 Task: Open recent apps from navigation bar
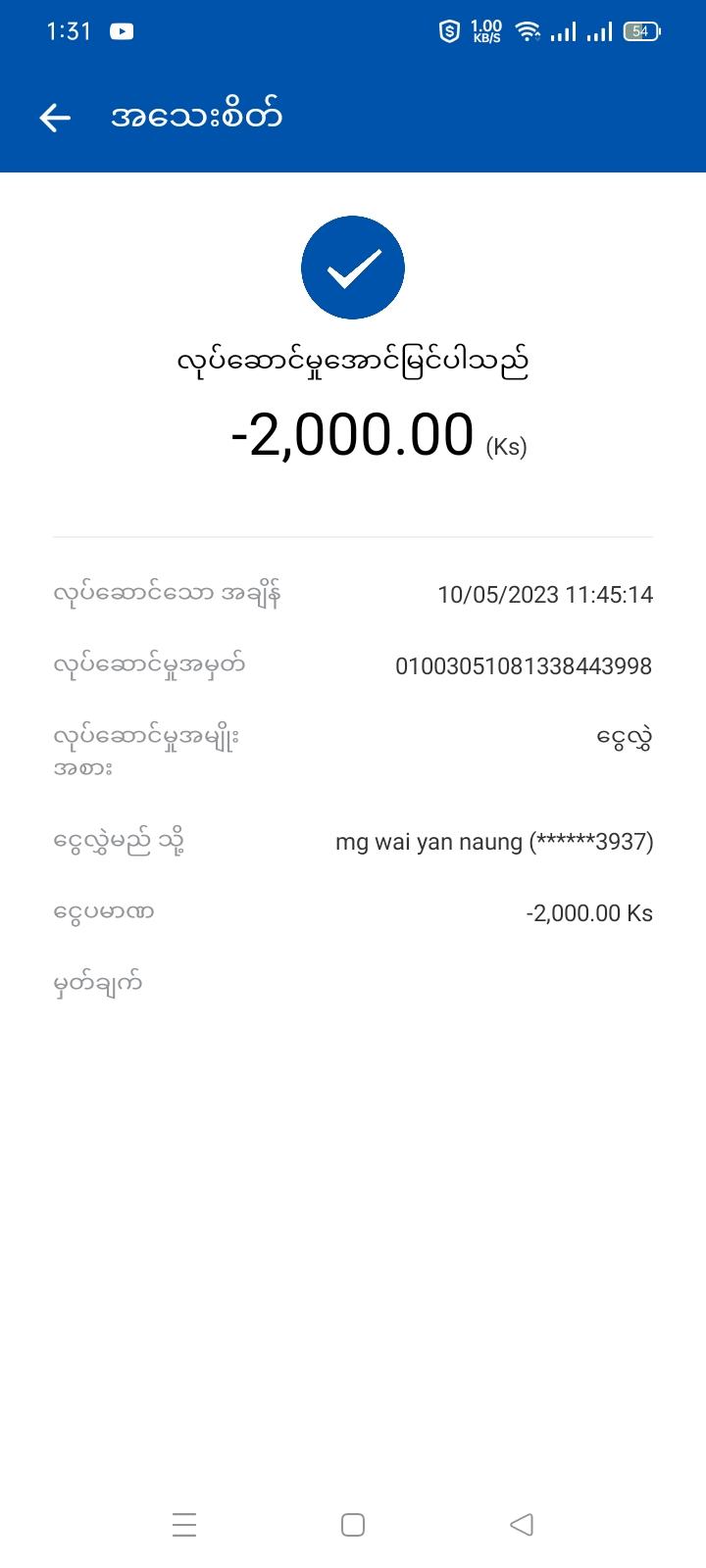184,1525
